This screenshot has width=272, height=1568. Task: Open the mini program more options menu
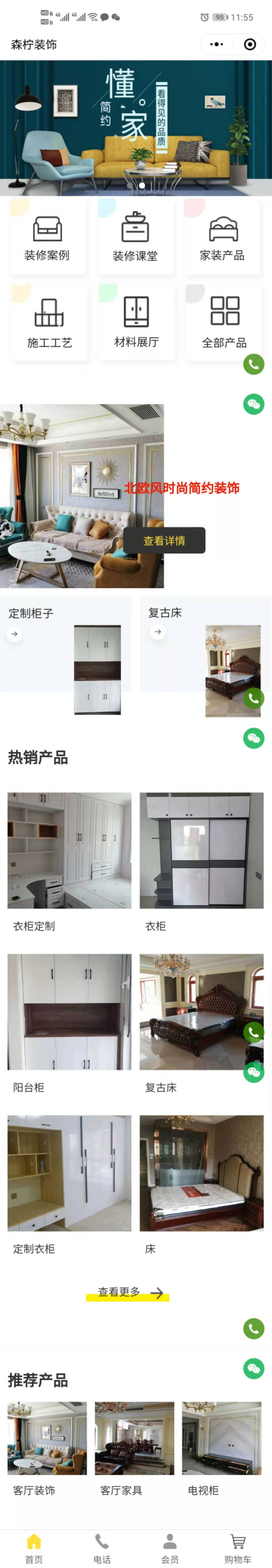pyautogui.click(x=217, y=44)
